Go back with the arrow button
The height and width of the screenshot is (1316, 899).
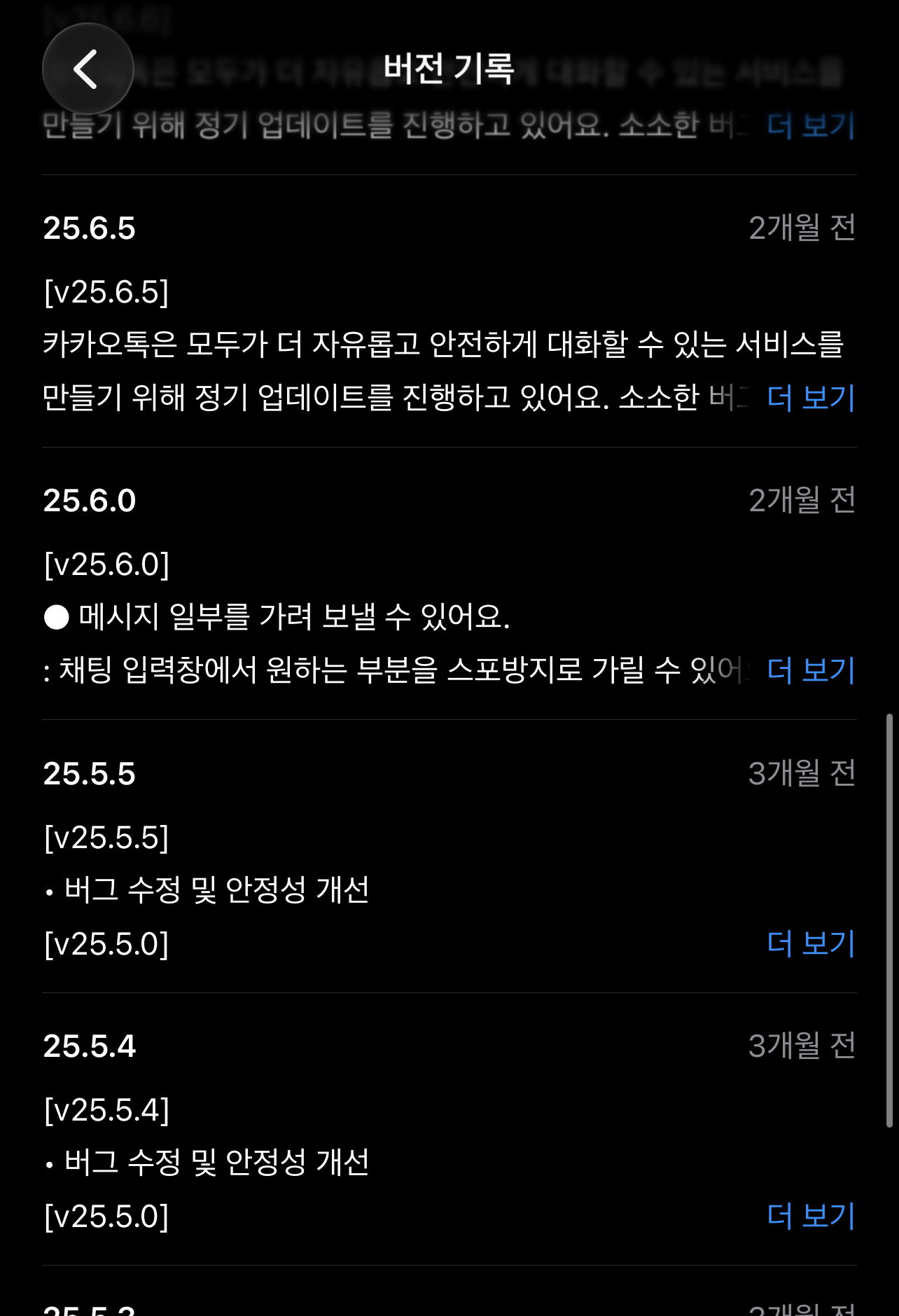click(x=88, y=69)
